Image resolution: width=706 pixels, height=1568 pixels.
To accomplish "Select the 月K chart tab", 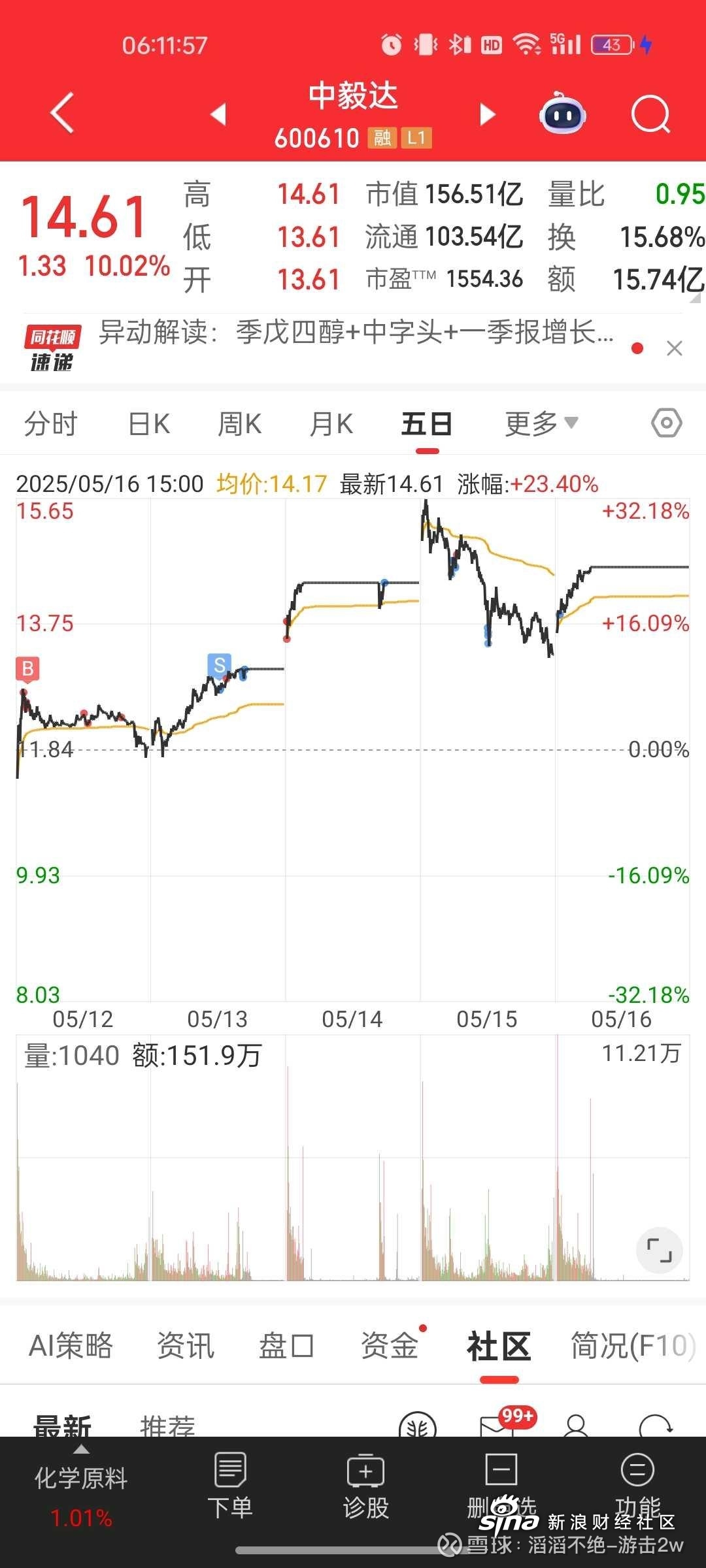I will 331,424.
